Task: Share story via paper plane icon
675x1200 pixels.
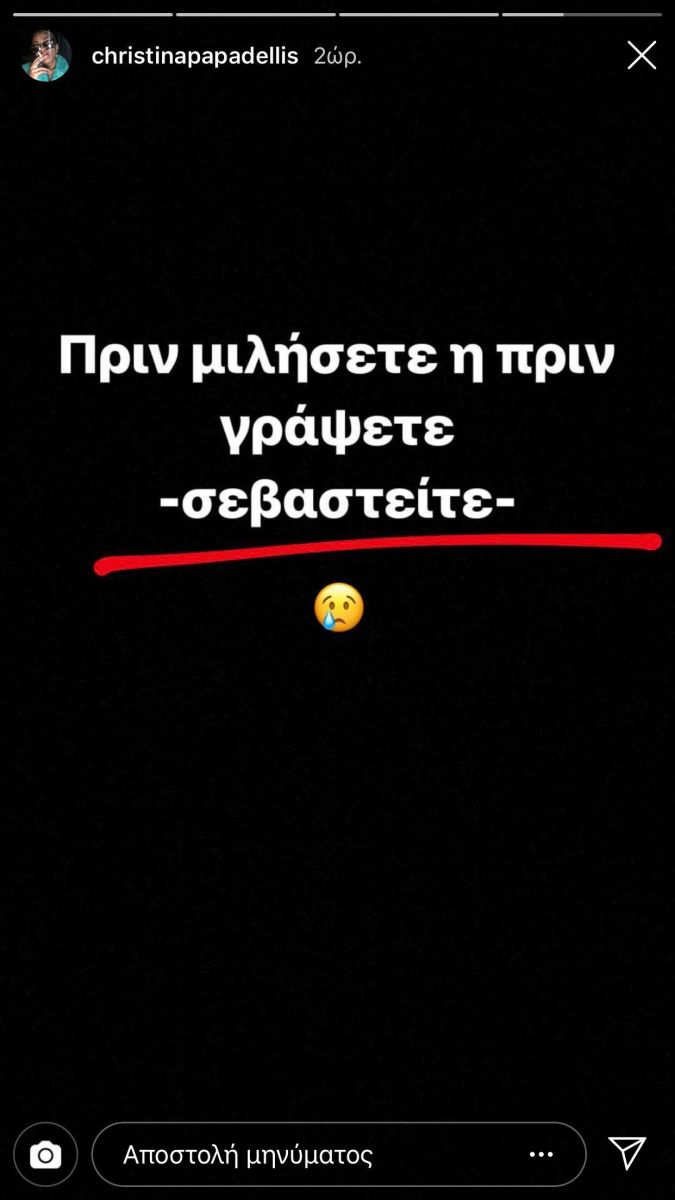Action: tap(627, 1154)
